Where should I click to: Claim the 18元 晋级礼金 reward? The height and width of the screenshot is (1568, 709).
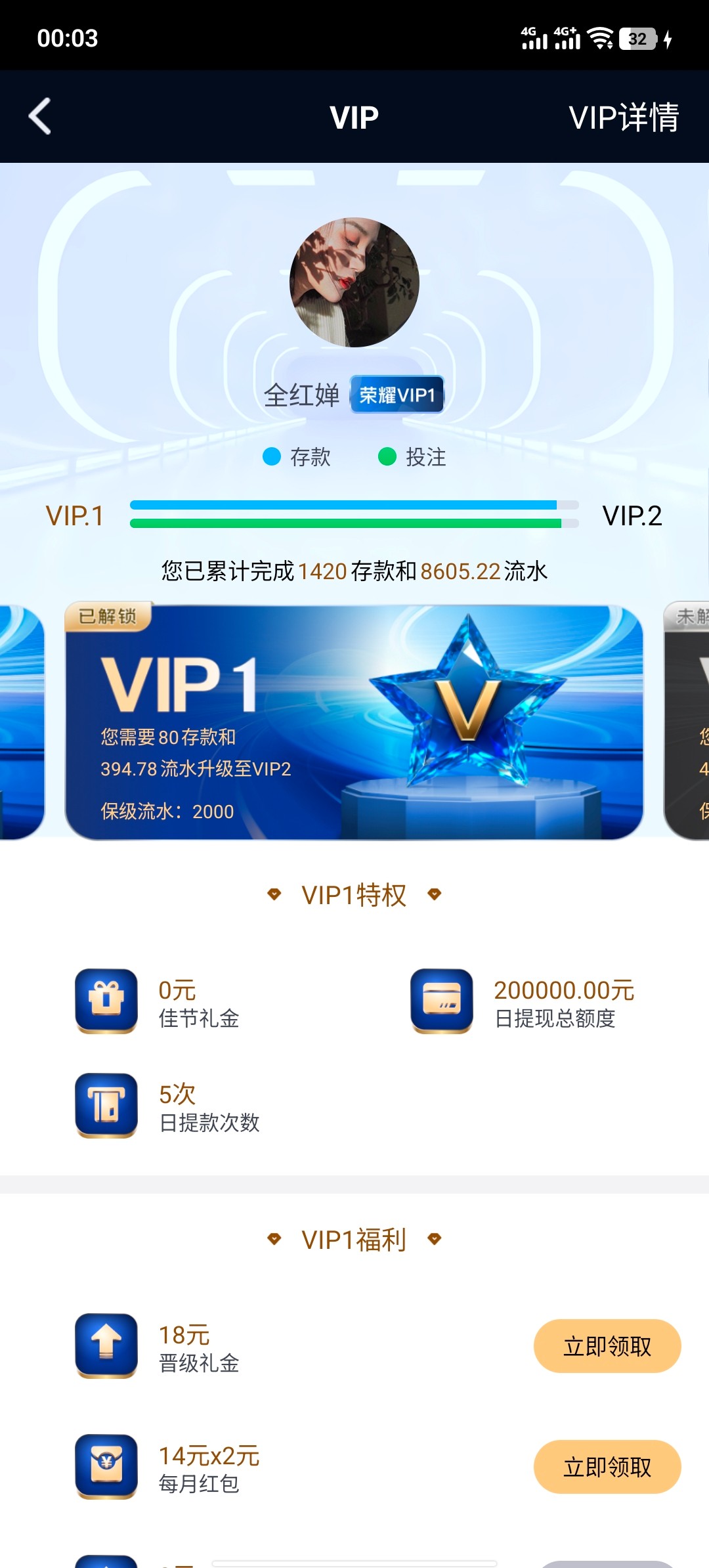coord(607,1346)
